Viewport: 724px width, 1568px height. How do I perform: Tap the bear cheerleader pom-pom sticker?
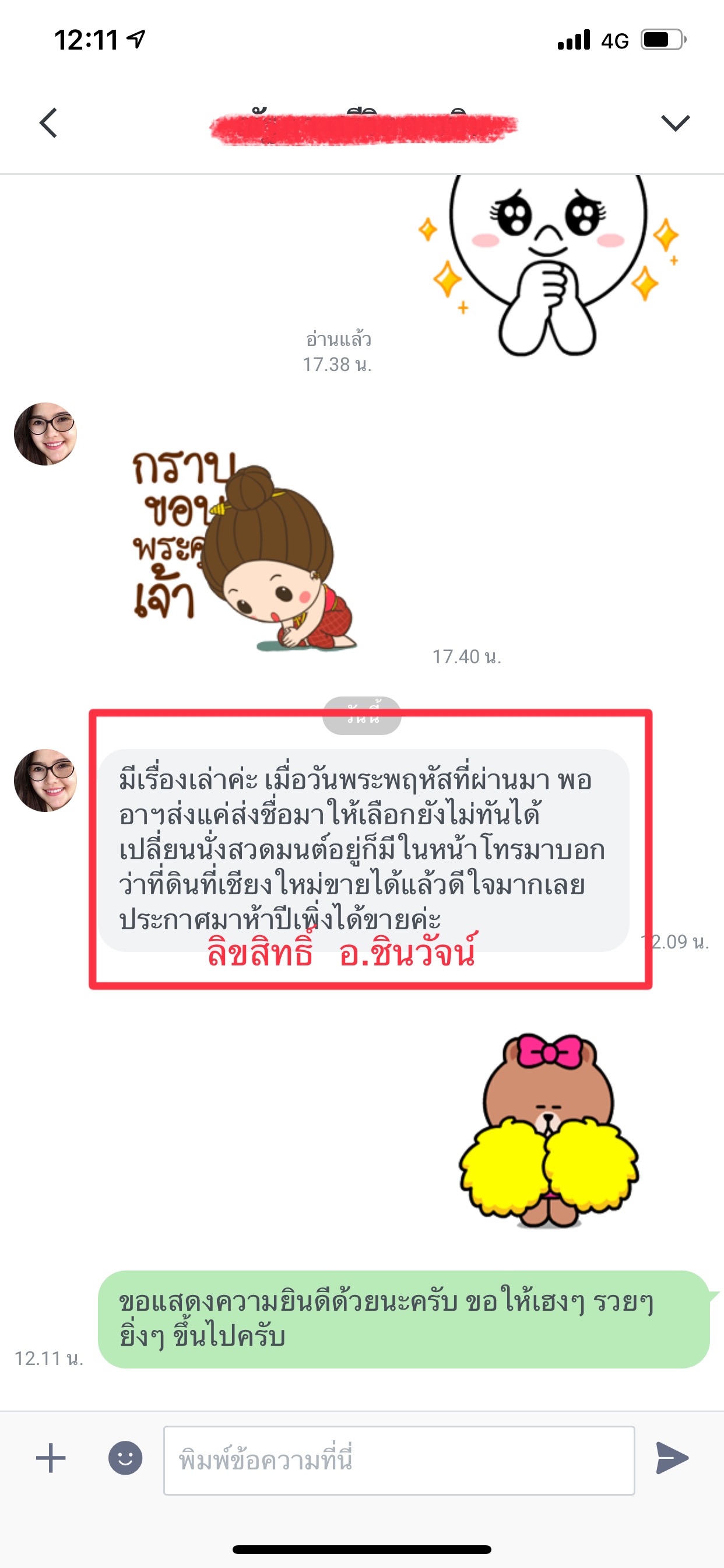click(549, 1131)
